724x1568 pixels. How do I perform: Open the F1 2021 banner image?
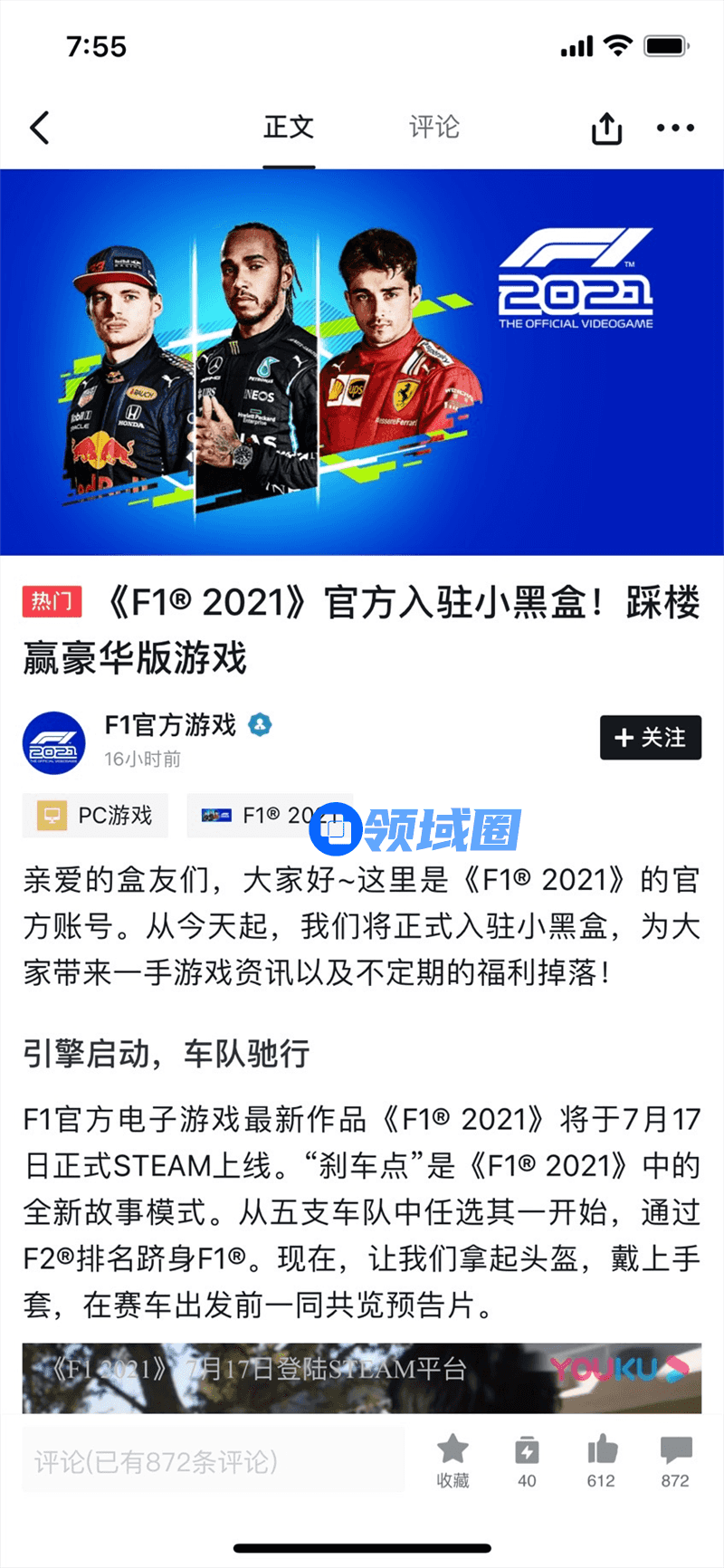pyautogui.click(x=362, y=362)
